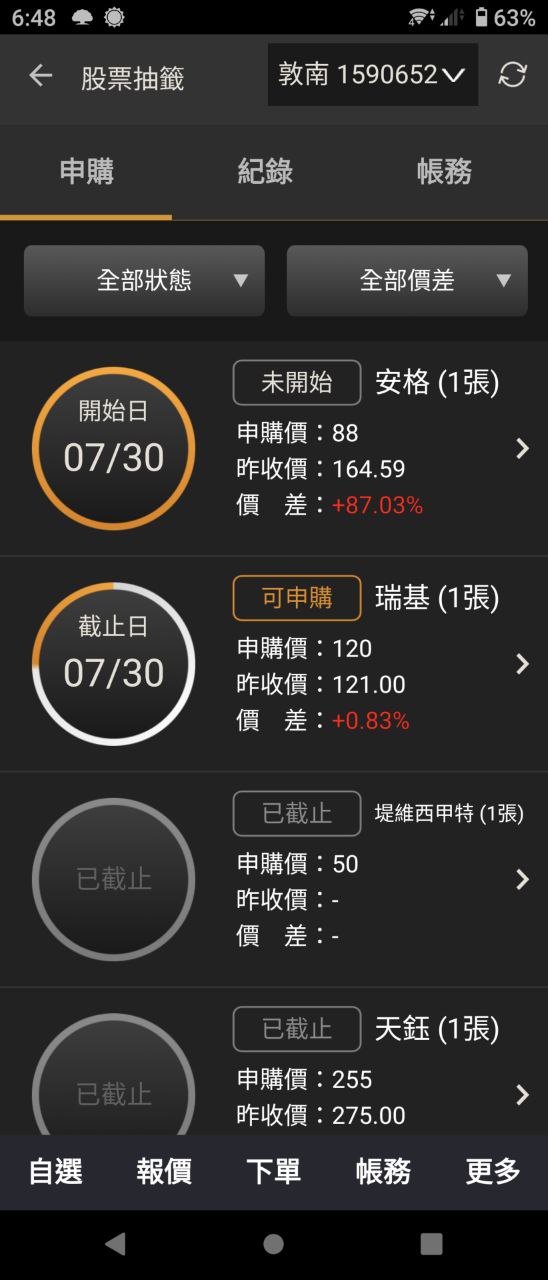This screenshot has height=1280, width=548.
Task: Tap the system home button
Action: click(273, 1244)
